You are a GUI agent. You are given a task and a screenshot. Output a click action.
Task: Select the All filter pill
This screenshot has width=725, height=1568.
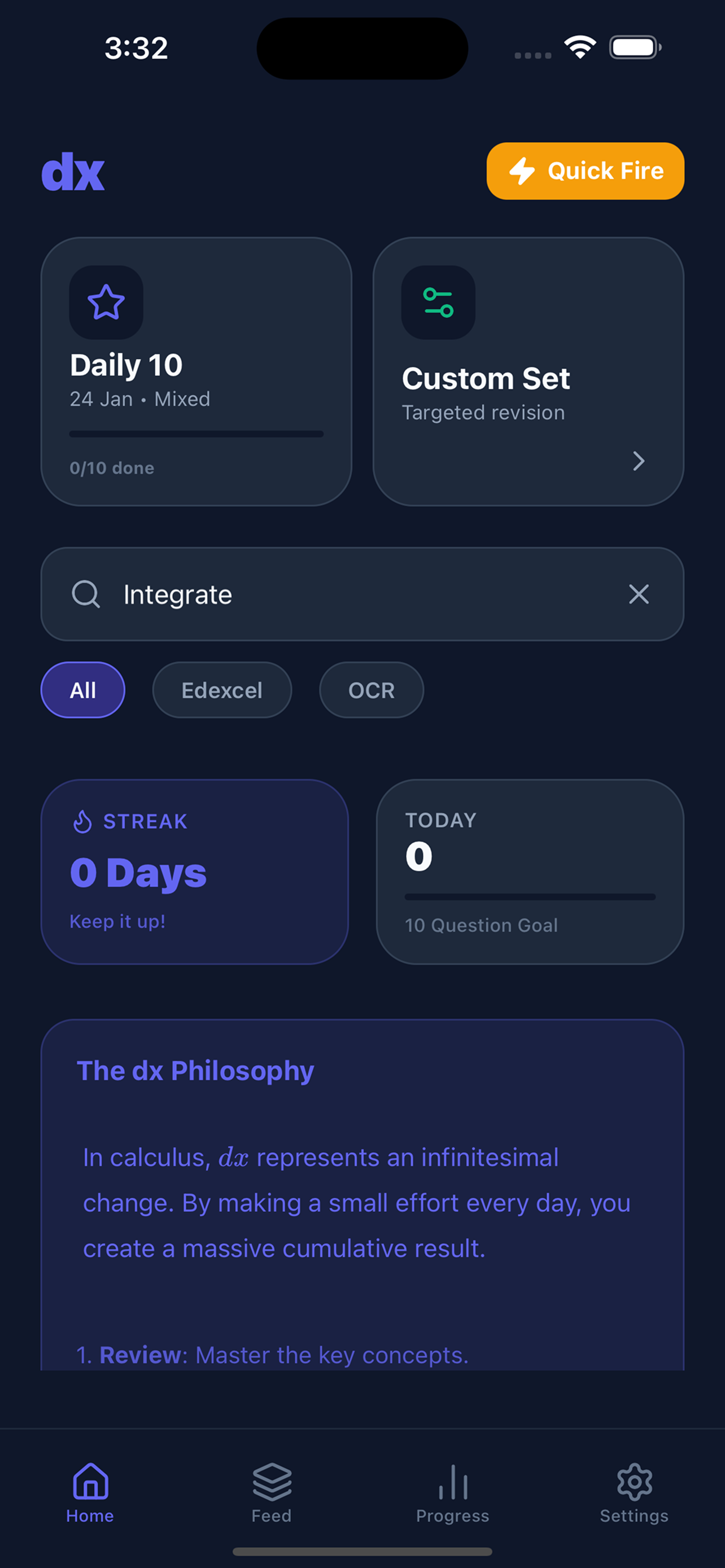point(82,690)
